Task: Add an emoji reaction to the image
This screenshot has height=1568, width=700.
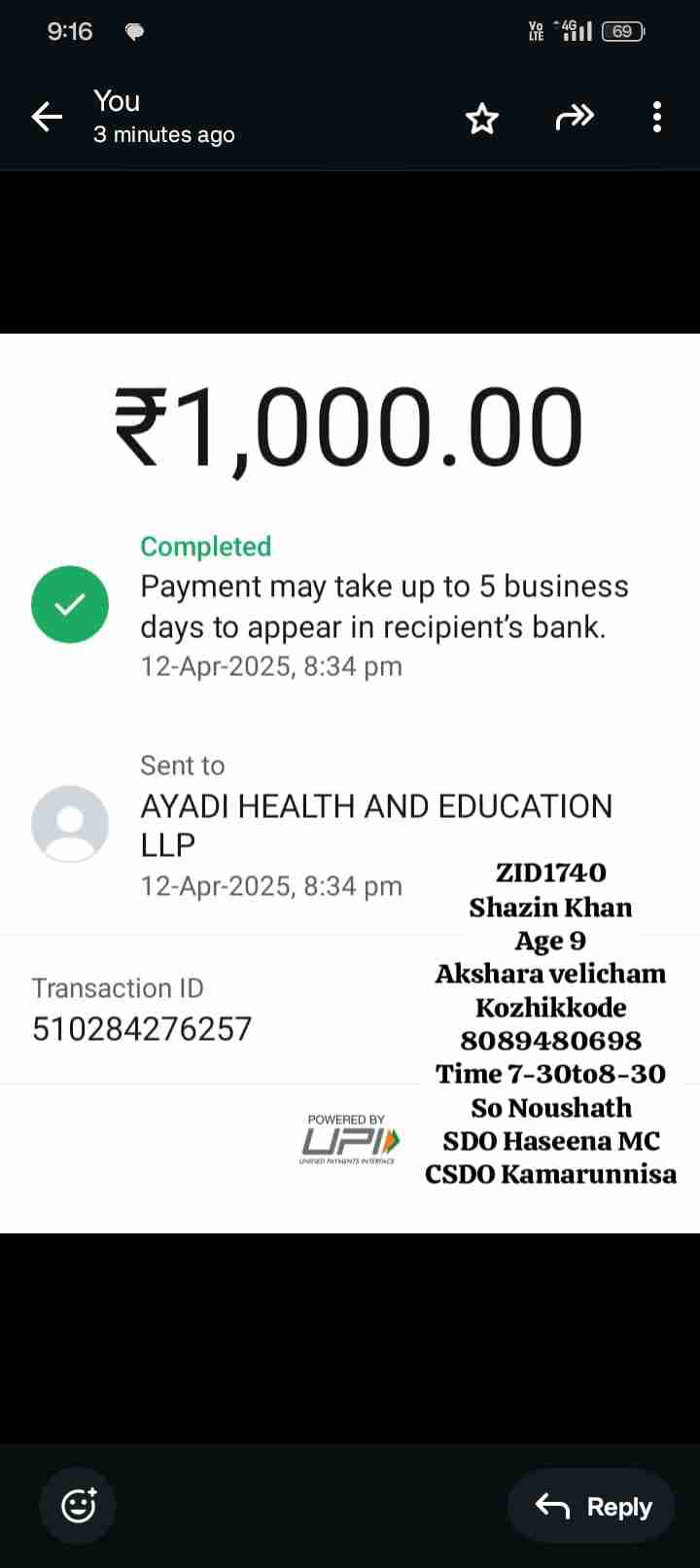Action: (x=78, y=1506)
